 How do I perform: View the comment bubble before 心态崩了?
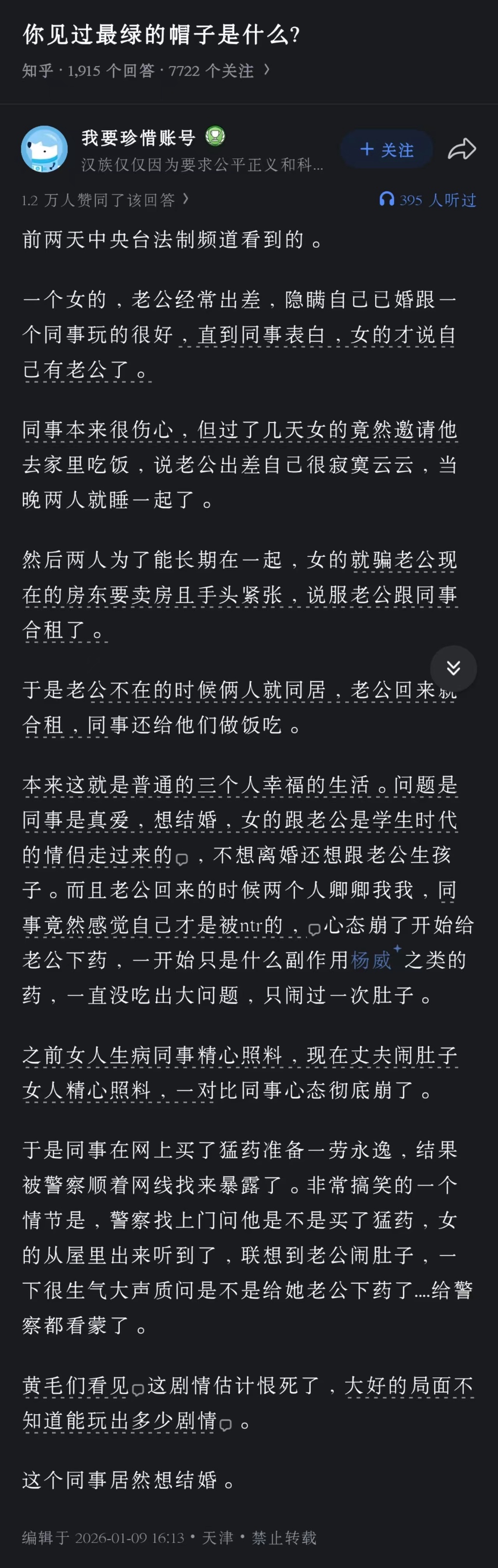click(314, 930)
